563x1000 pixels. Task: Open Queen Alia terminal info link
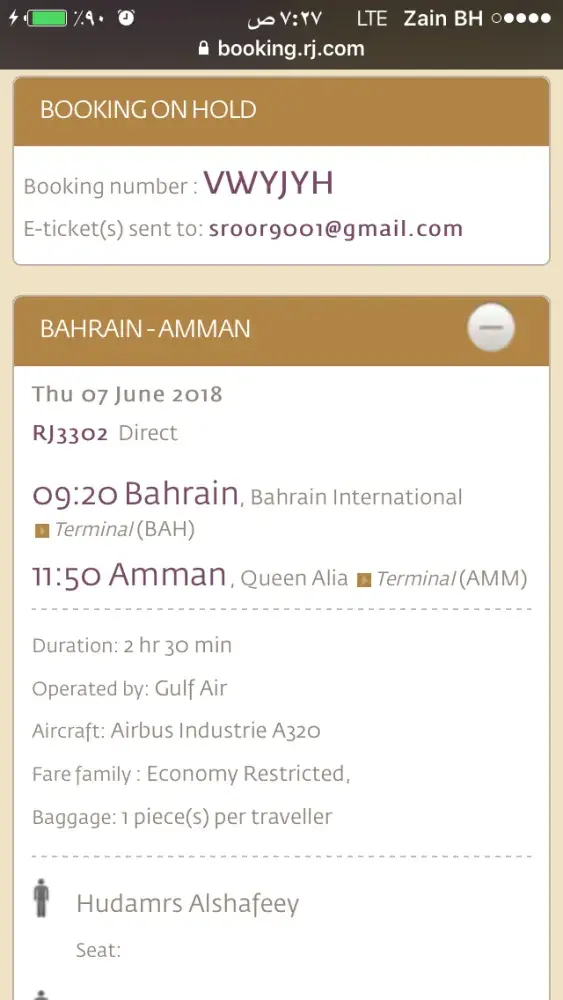pyautogui.click(x=406, y=579)
